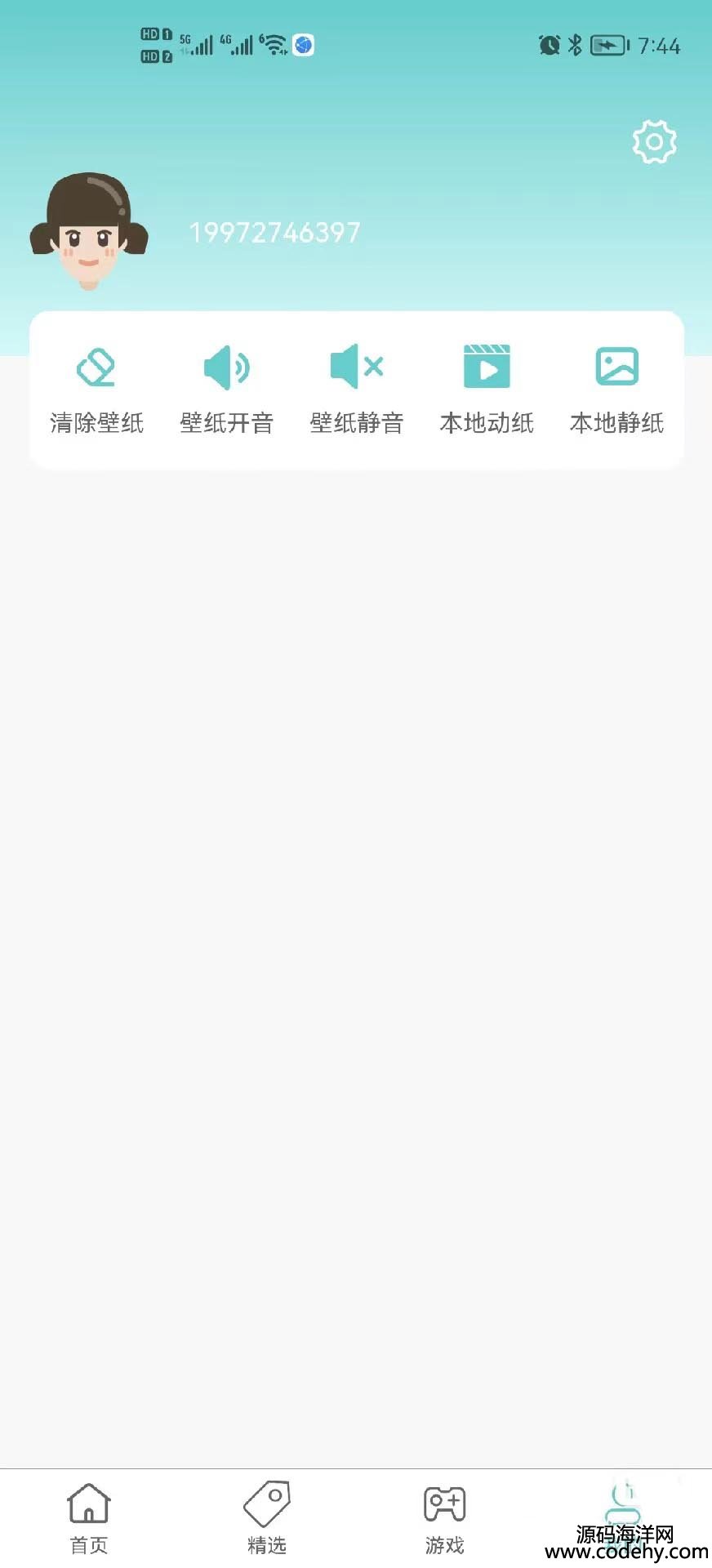Open 本地动纸 local live wallpapers
712x1568 pixels.
pyautogui.click(x=487, y=390)
